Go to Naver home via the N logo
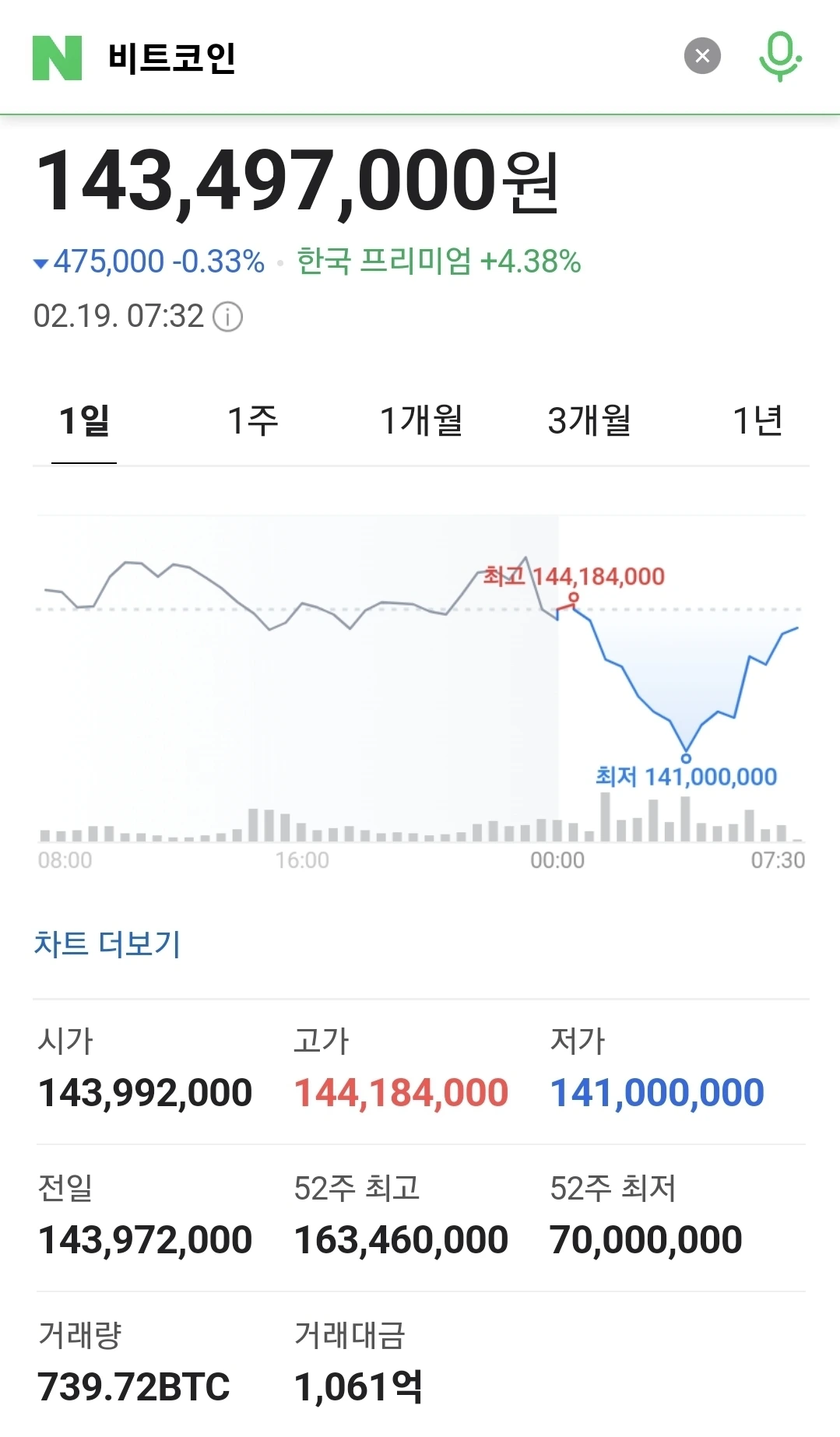This screenshot has height=1437, width=840. tap(57, 58)
